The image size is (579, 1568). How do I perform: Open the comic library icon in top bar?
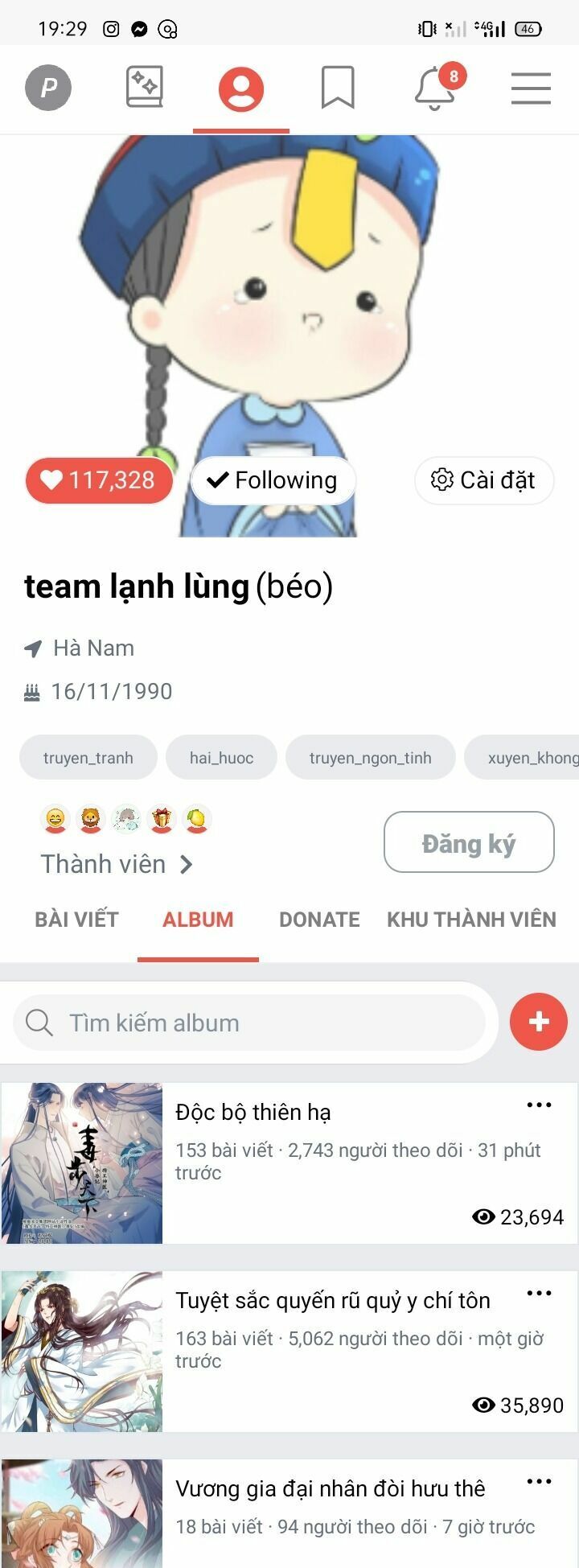tap(145, 88)
